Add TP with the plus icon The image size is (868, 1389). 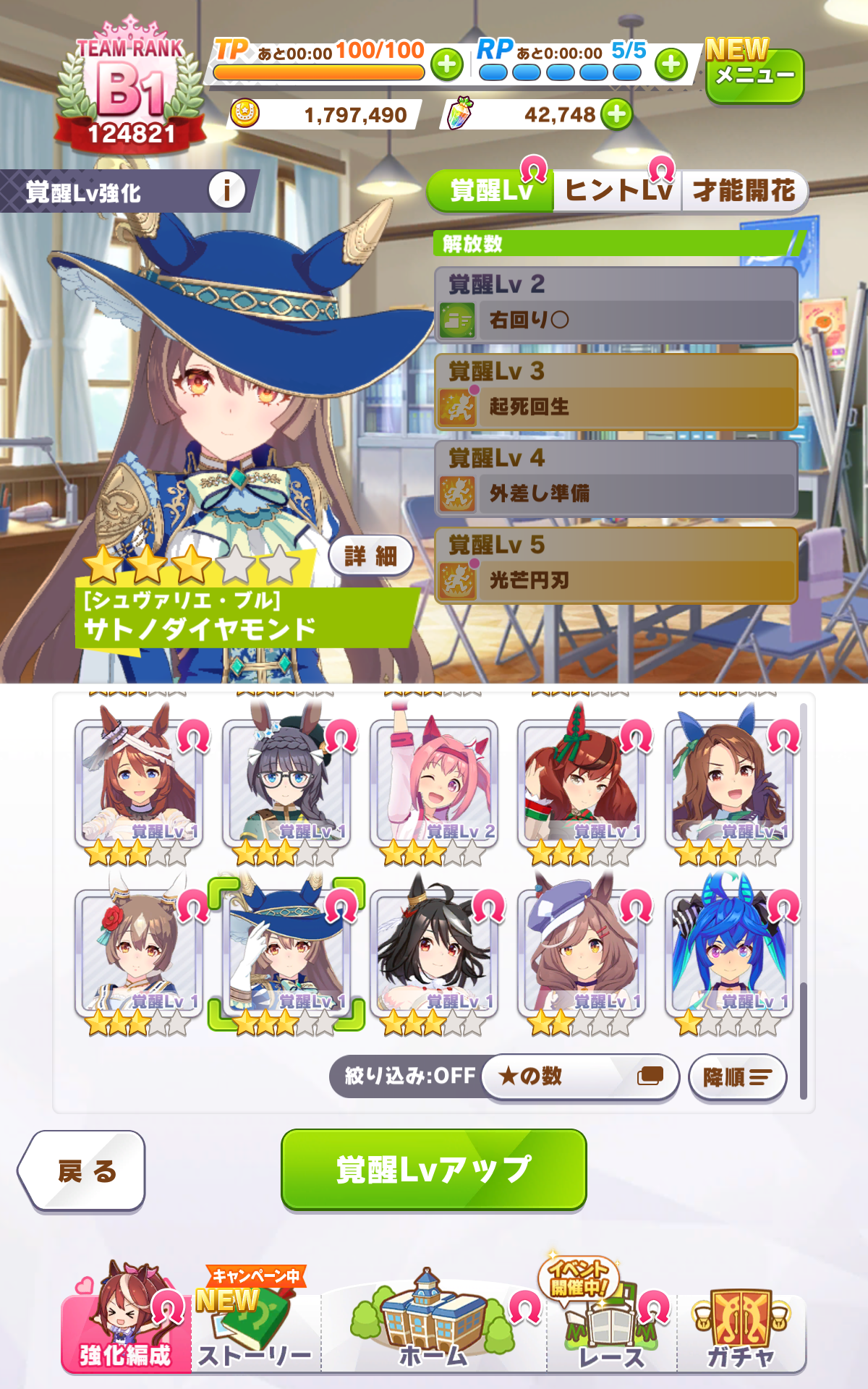pyautogui.click(x=447, y=64)
